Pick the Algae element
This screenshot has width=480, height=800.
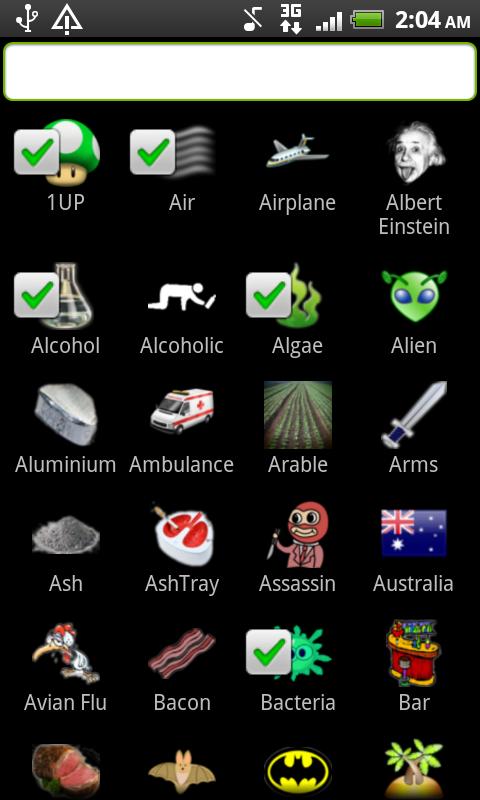[x=297, y=310]
